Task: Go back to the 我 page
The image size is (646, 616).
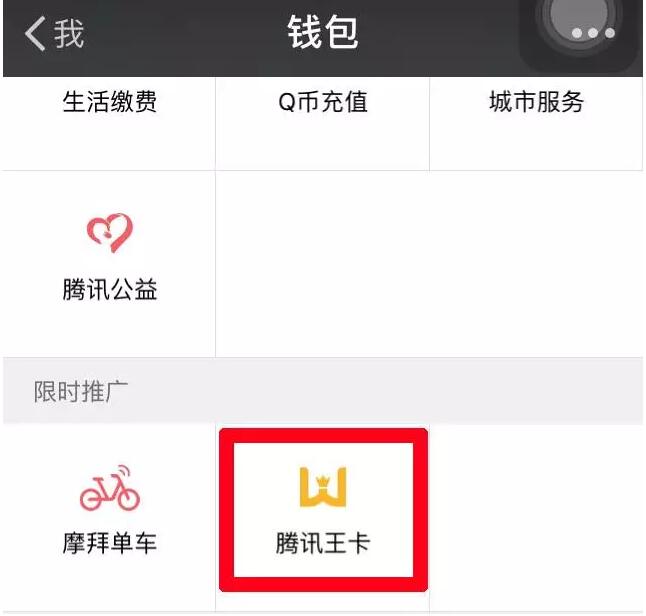Action: pos(54,34)
